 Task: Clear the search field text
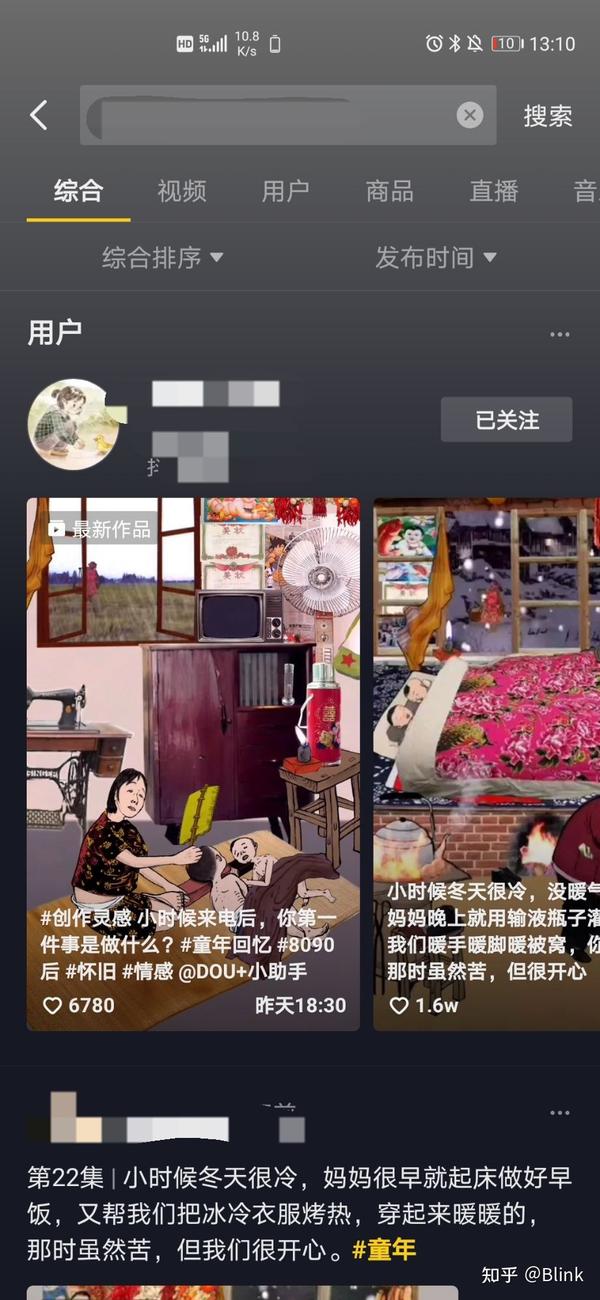(470, 115)
